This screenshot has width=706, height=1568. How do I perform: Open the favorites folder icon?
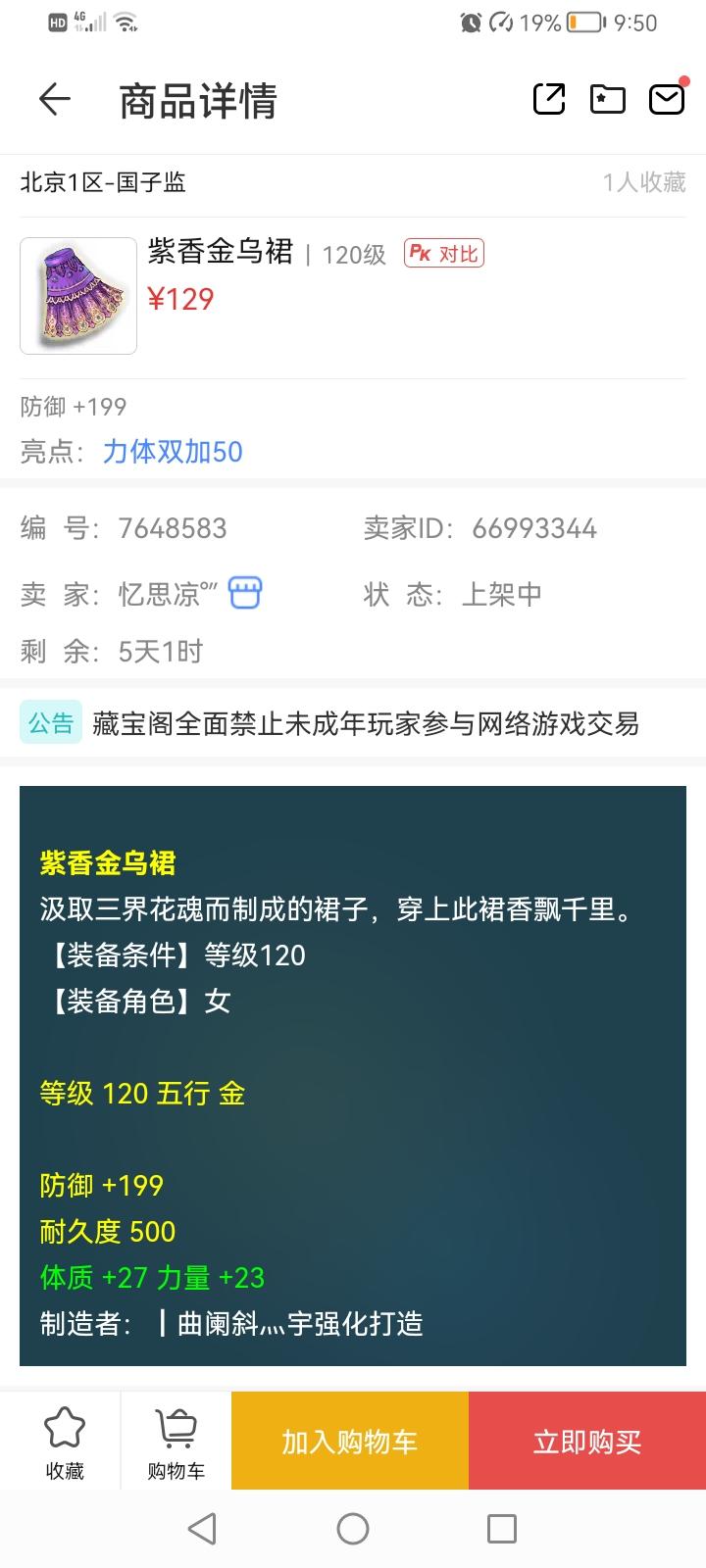click(608, 99)
